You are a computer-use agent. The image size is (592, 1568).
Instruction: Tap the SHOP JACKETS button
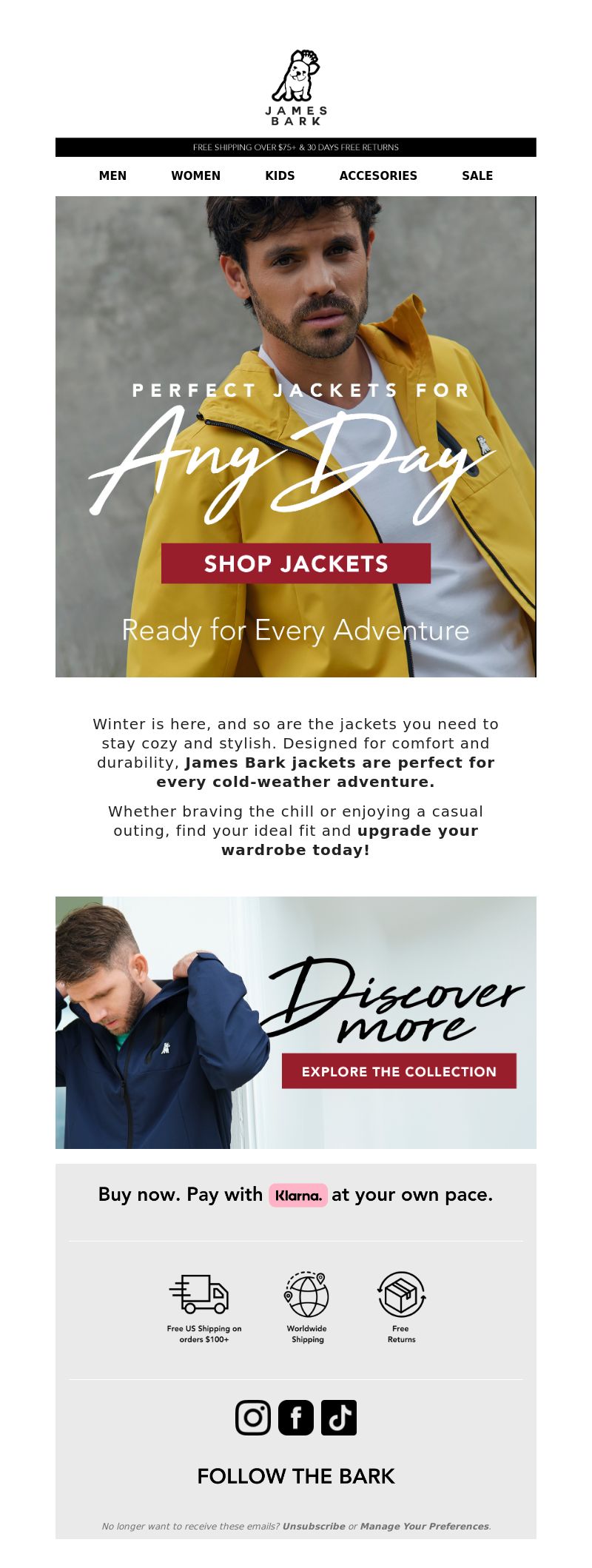point(296,563)
